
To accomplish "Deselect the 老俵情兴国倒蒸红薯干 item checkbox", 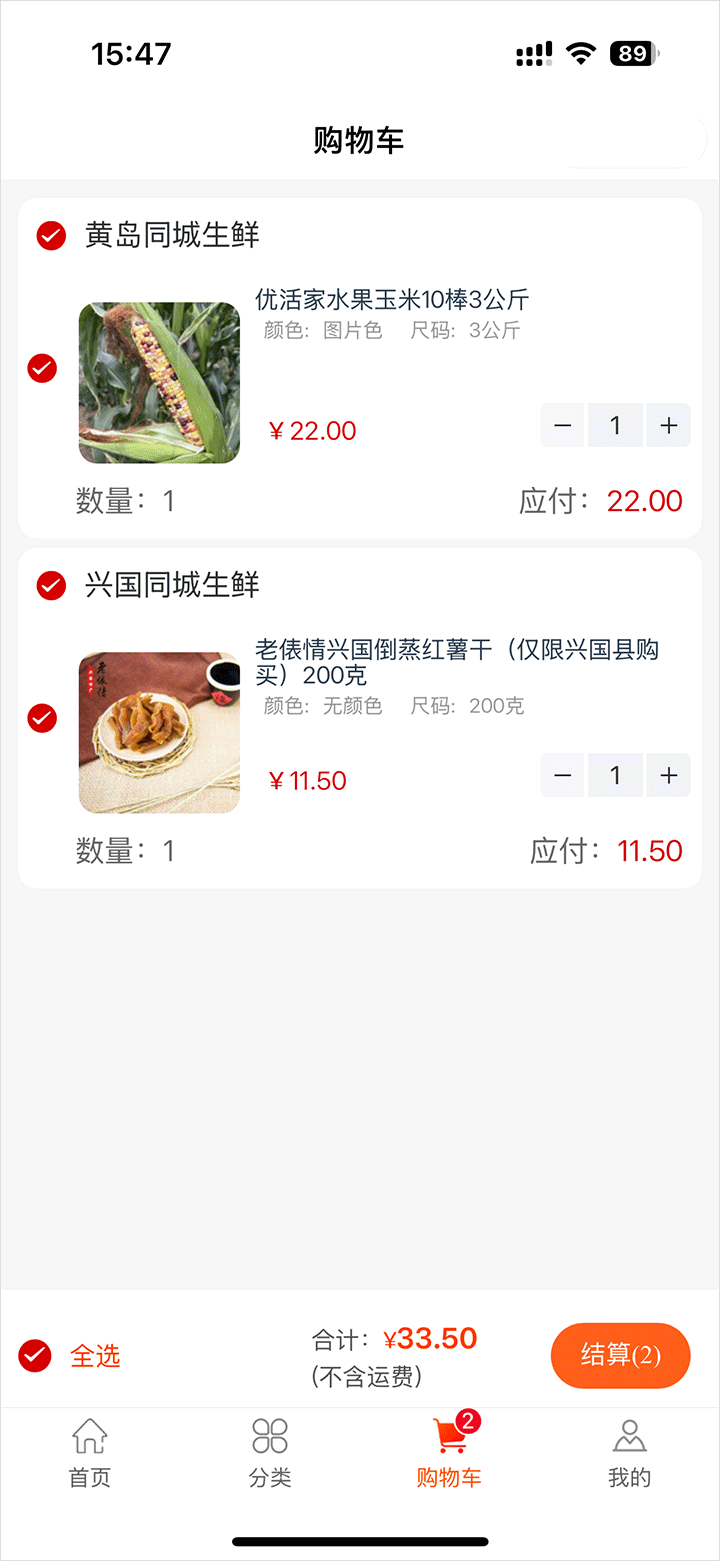I will 42,718.
